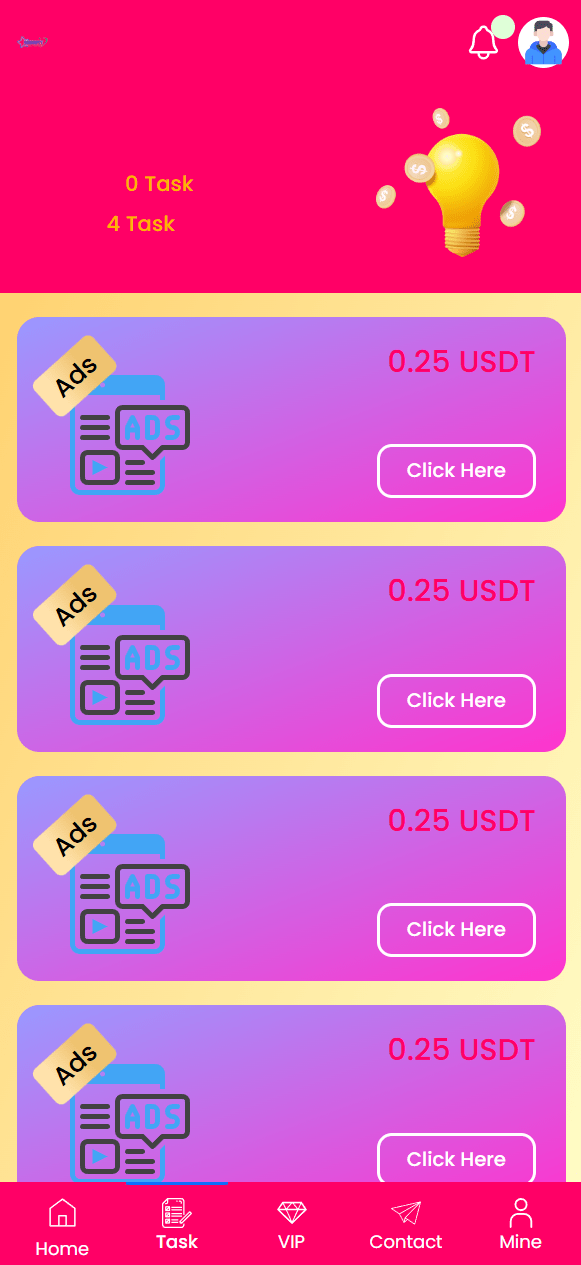Select the Task tab
Viewport: 581px width, 1265px height.
point(177,1225)
